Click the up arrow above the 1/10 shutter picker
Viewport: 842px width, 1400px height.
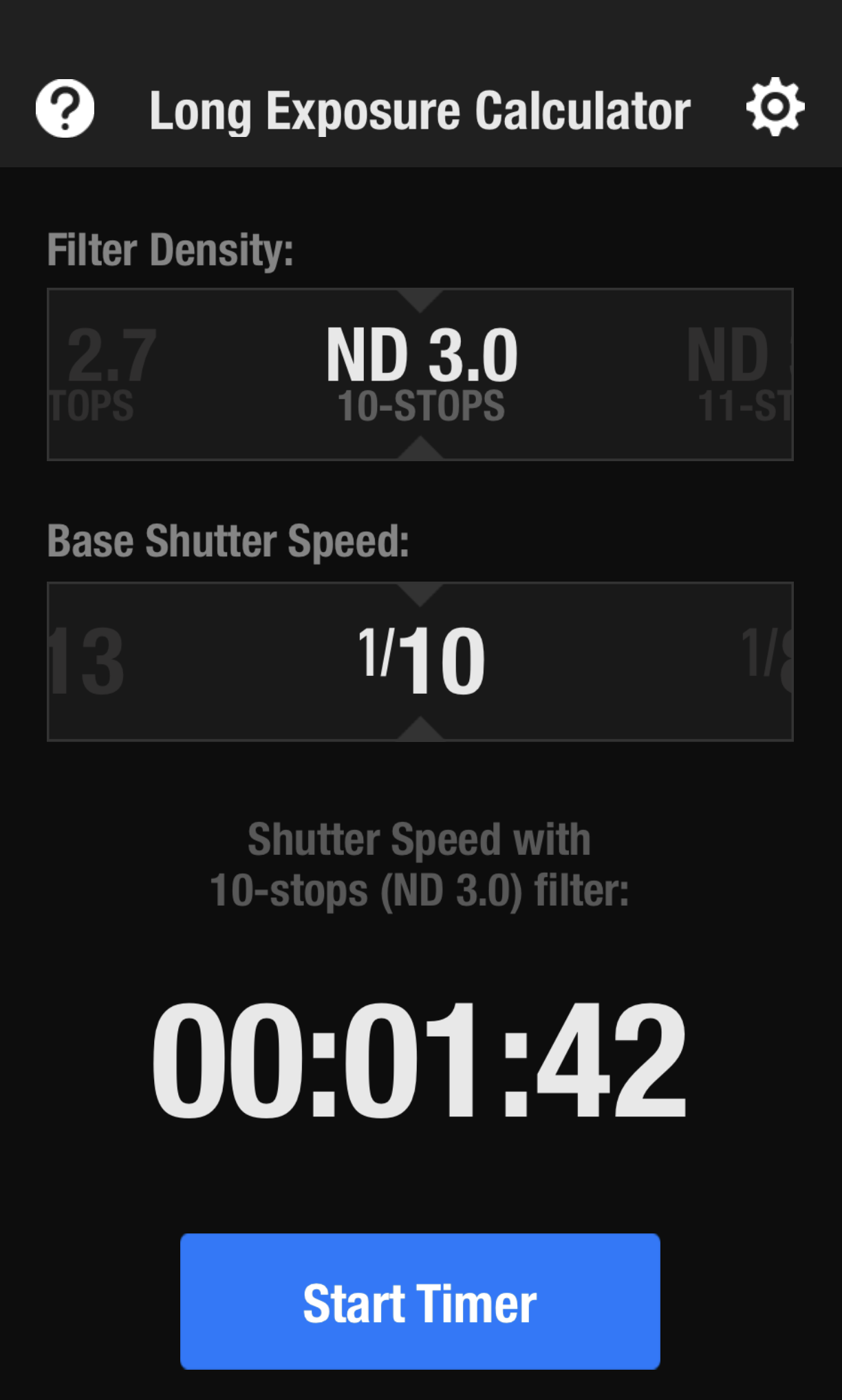click(x=420, y=593)
